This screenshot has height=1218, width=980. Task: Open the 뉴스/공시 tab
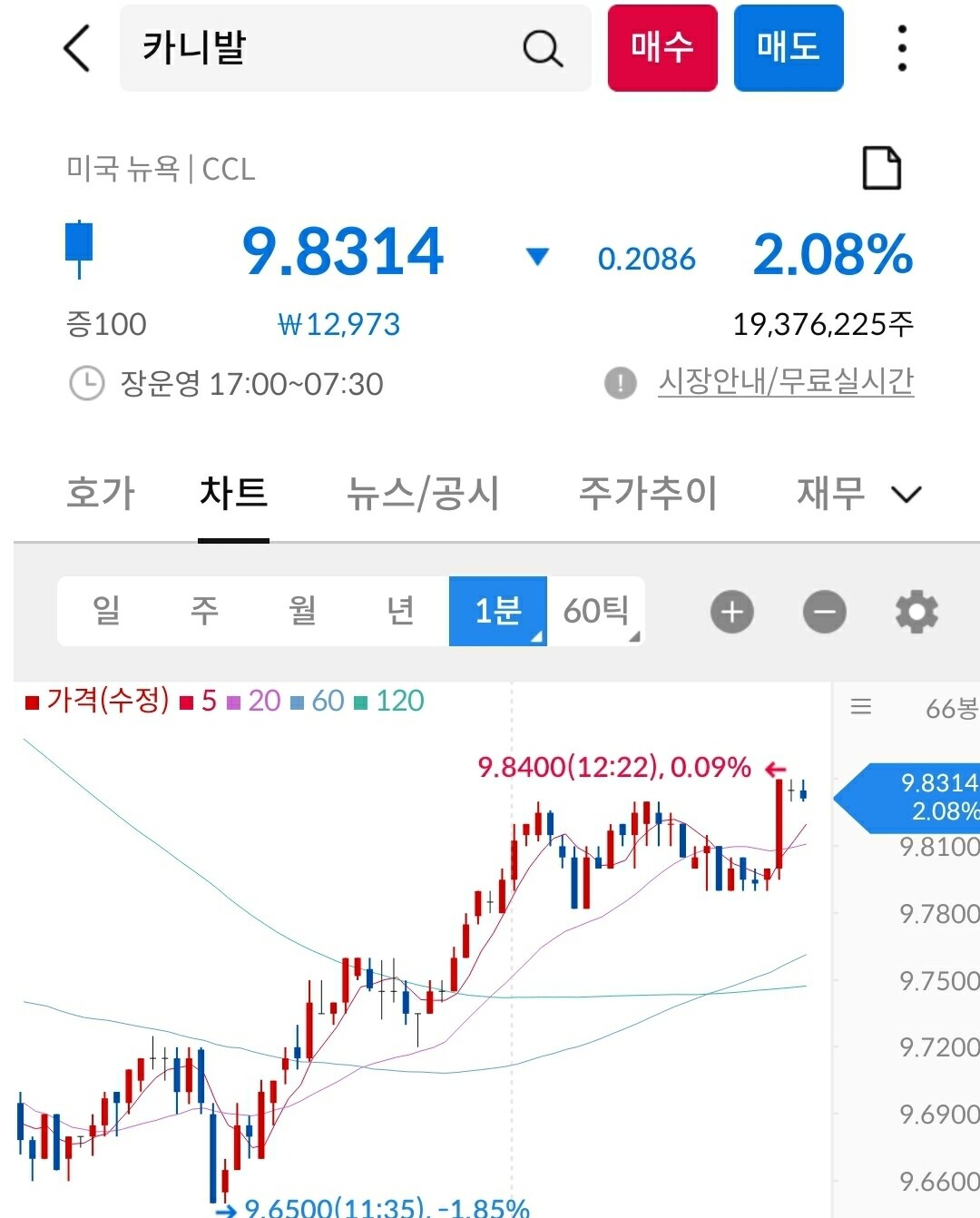423,493
